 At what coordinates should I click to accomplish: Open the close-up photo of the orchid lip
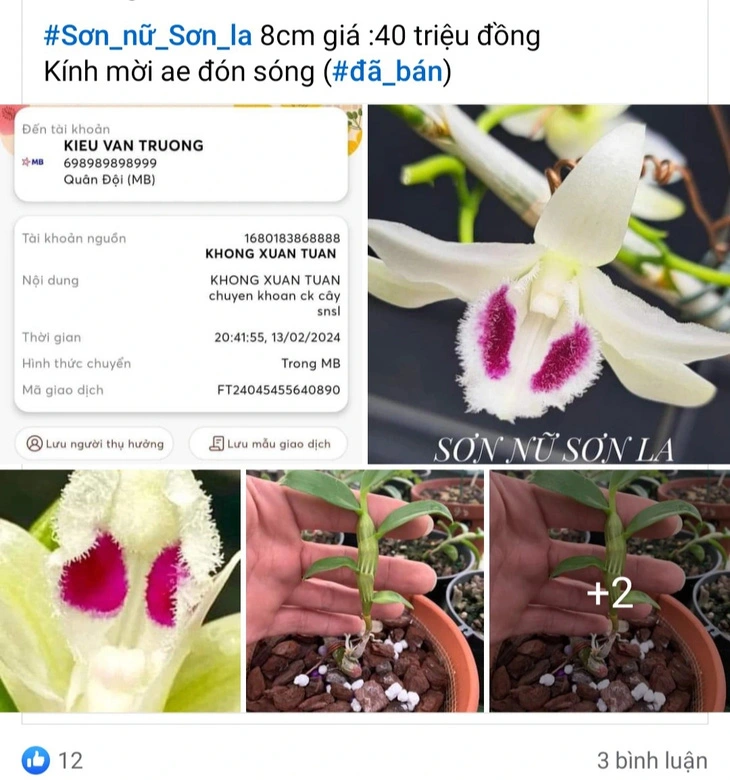click(120, 590)
